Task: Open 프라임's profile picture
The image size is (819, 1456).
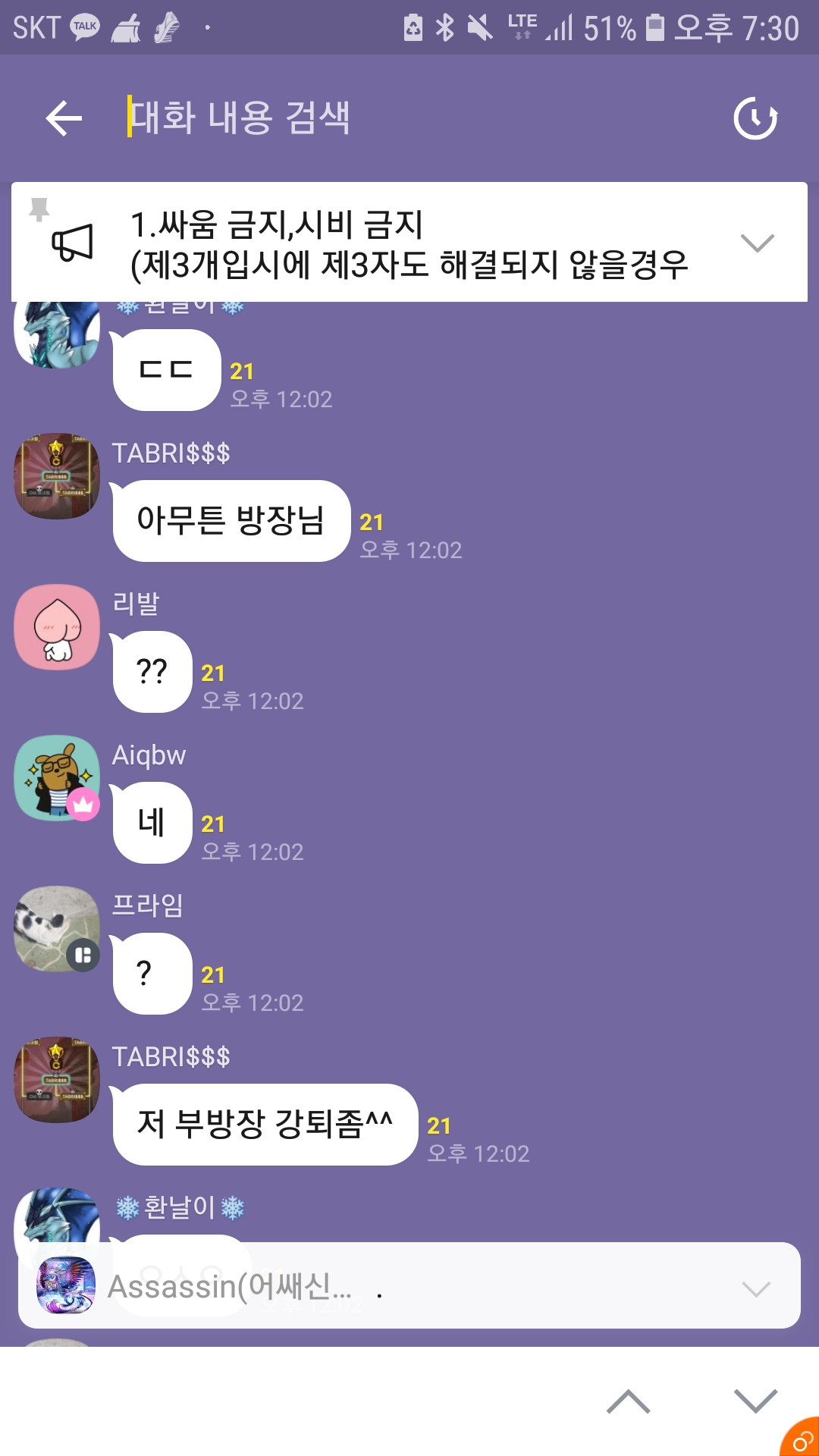Action: (57, 929)
